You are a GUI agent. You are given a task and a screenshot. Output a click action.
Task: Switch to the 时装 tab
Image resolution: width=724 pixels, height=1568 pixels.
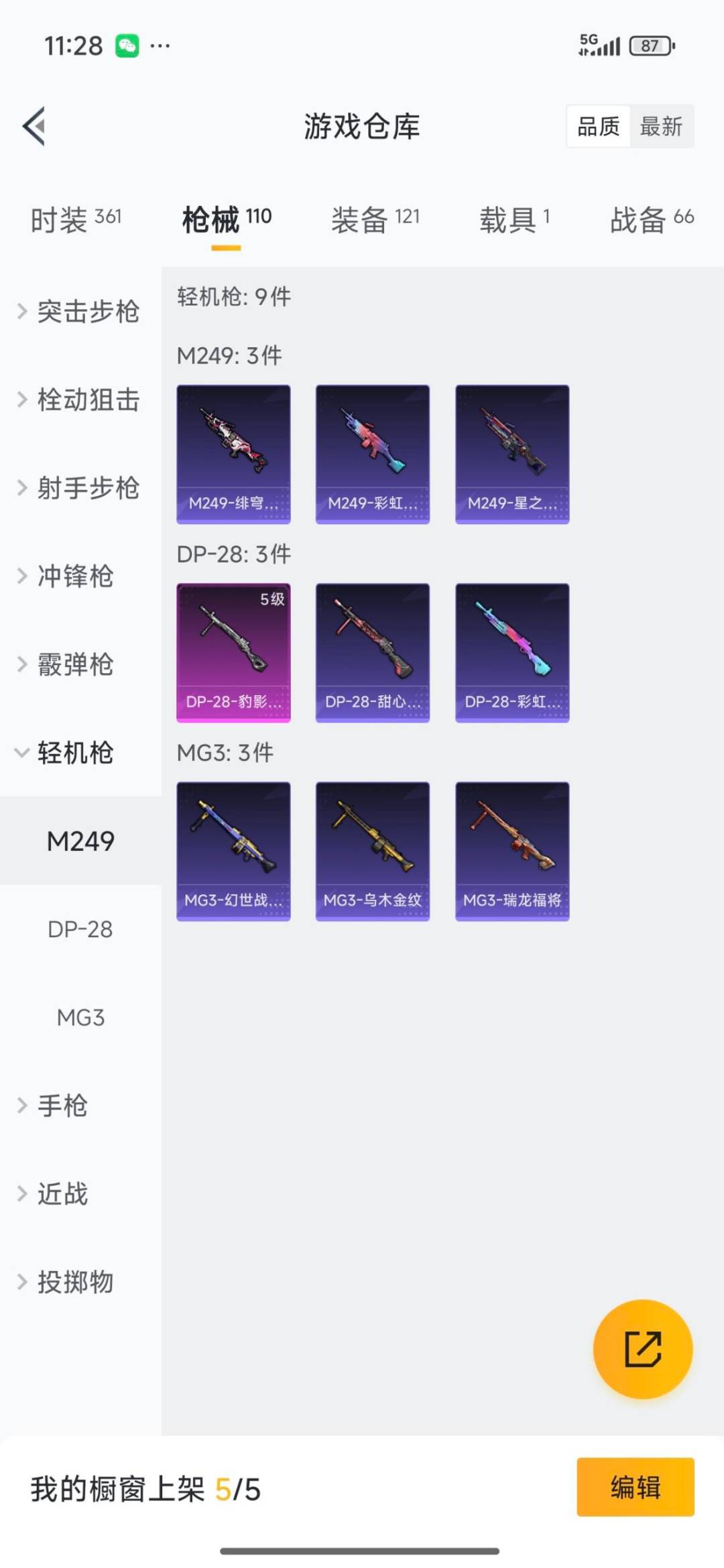[76, 219]
